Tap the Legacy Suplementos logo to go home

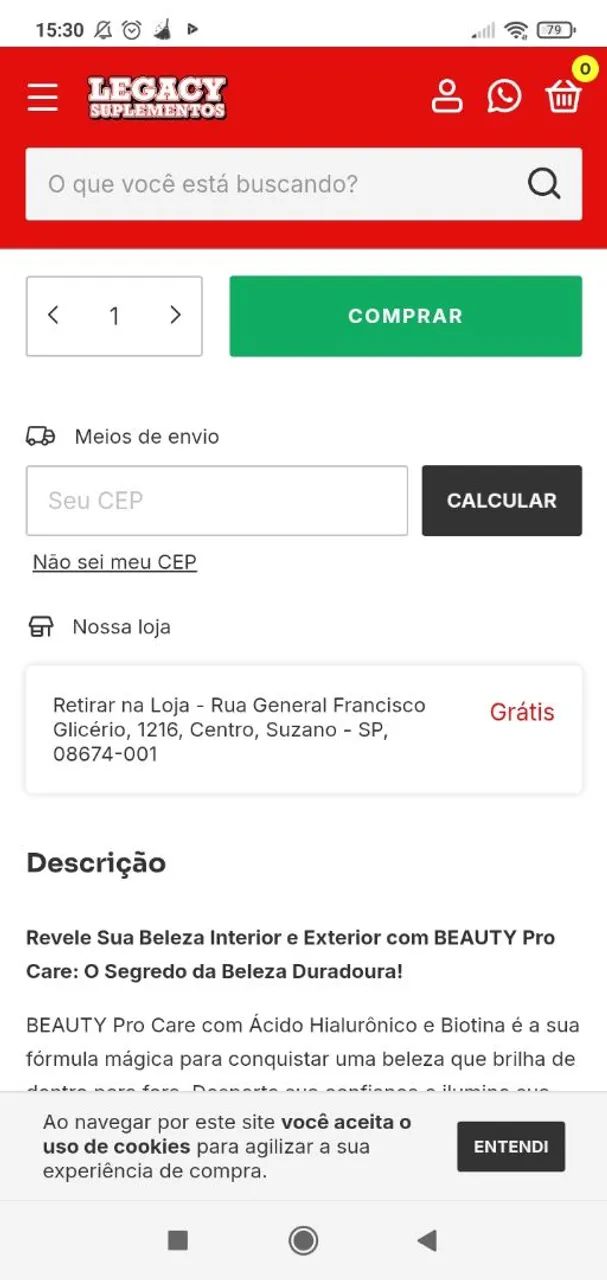157,98
